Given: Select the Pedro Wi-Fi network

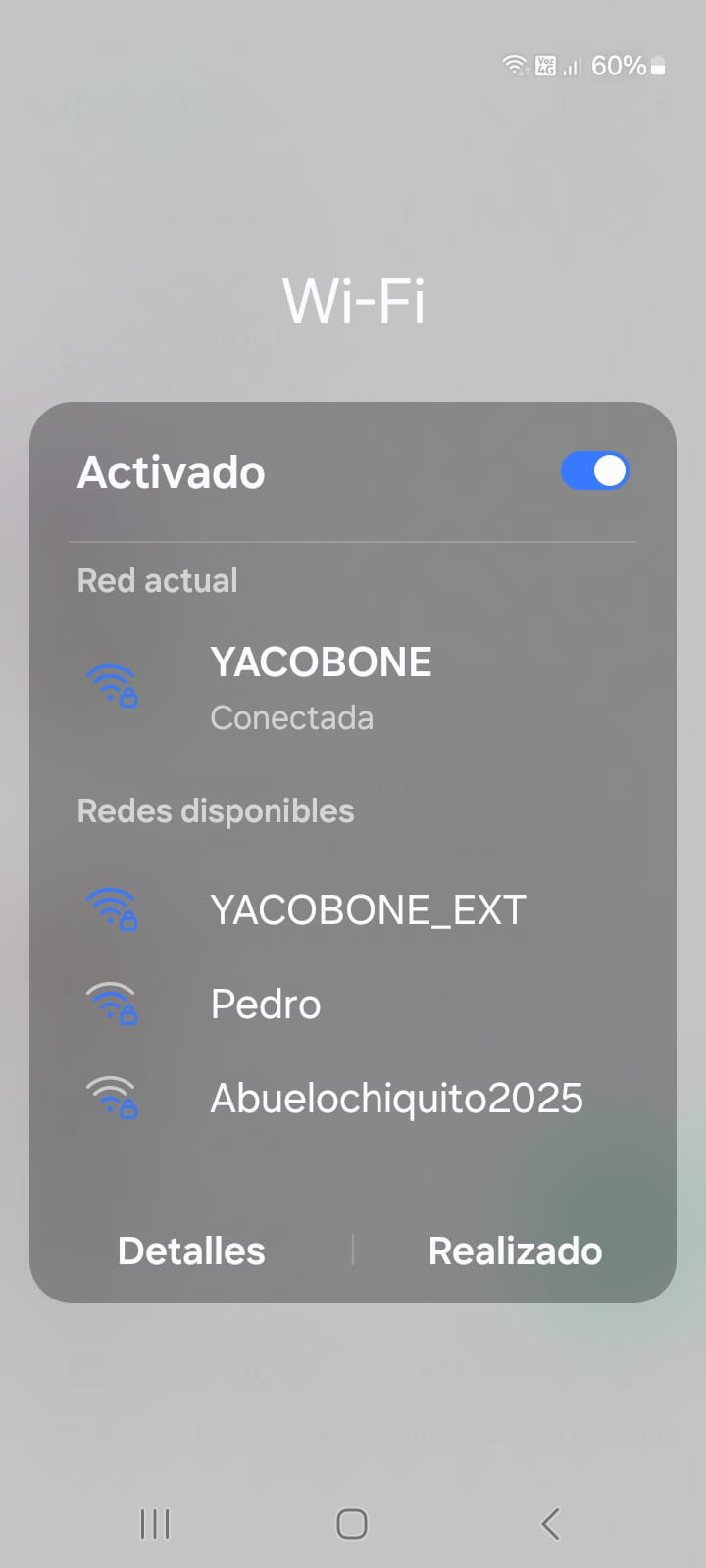Looking at the screenshot, I should point(266,1004).
